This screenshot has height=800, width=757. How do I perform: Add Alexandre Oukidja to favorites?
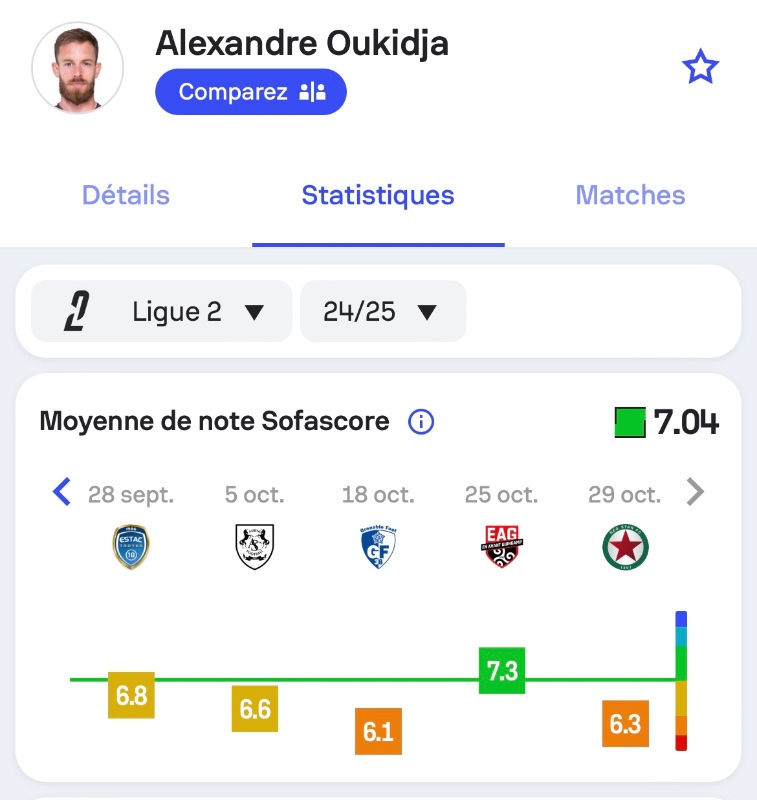(700, 68)
